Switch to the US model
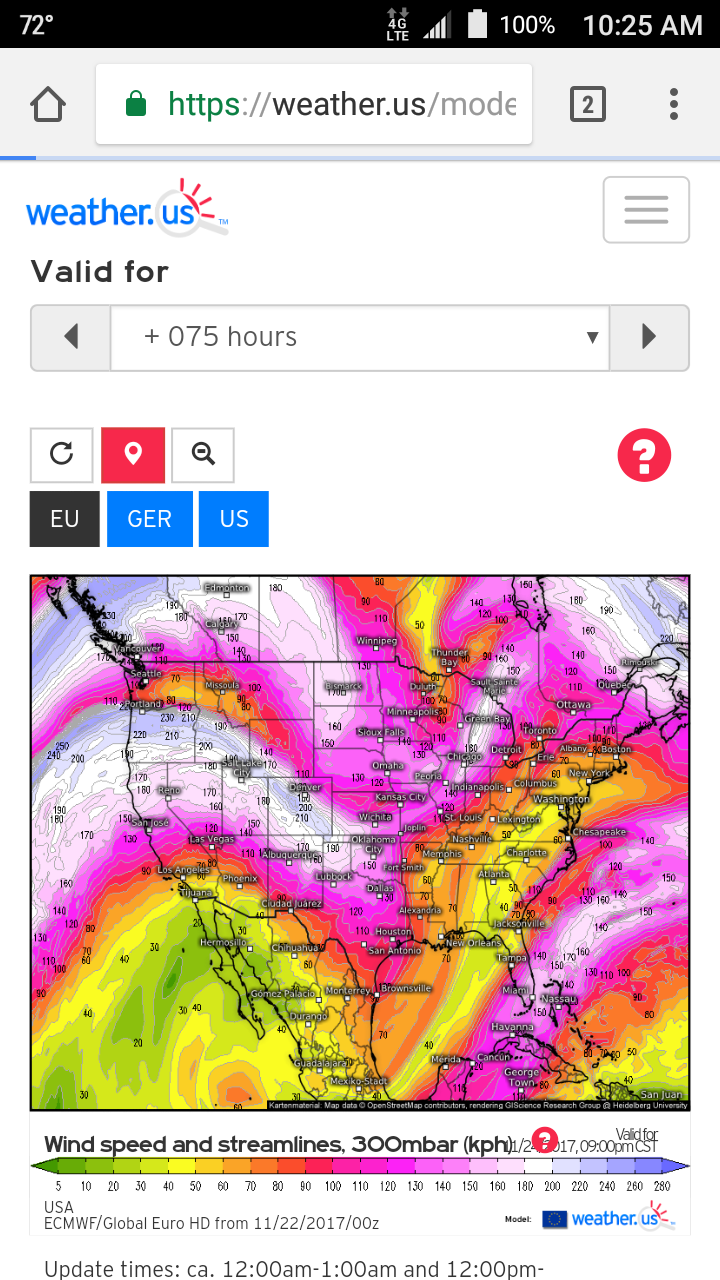The width and height of the screenshot is (720, 1280). tap(234, 519)
